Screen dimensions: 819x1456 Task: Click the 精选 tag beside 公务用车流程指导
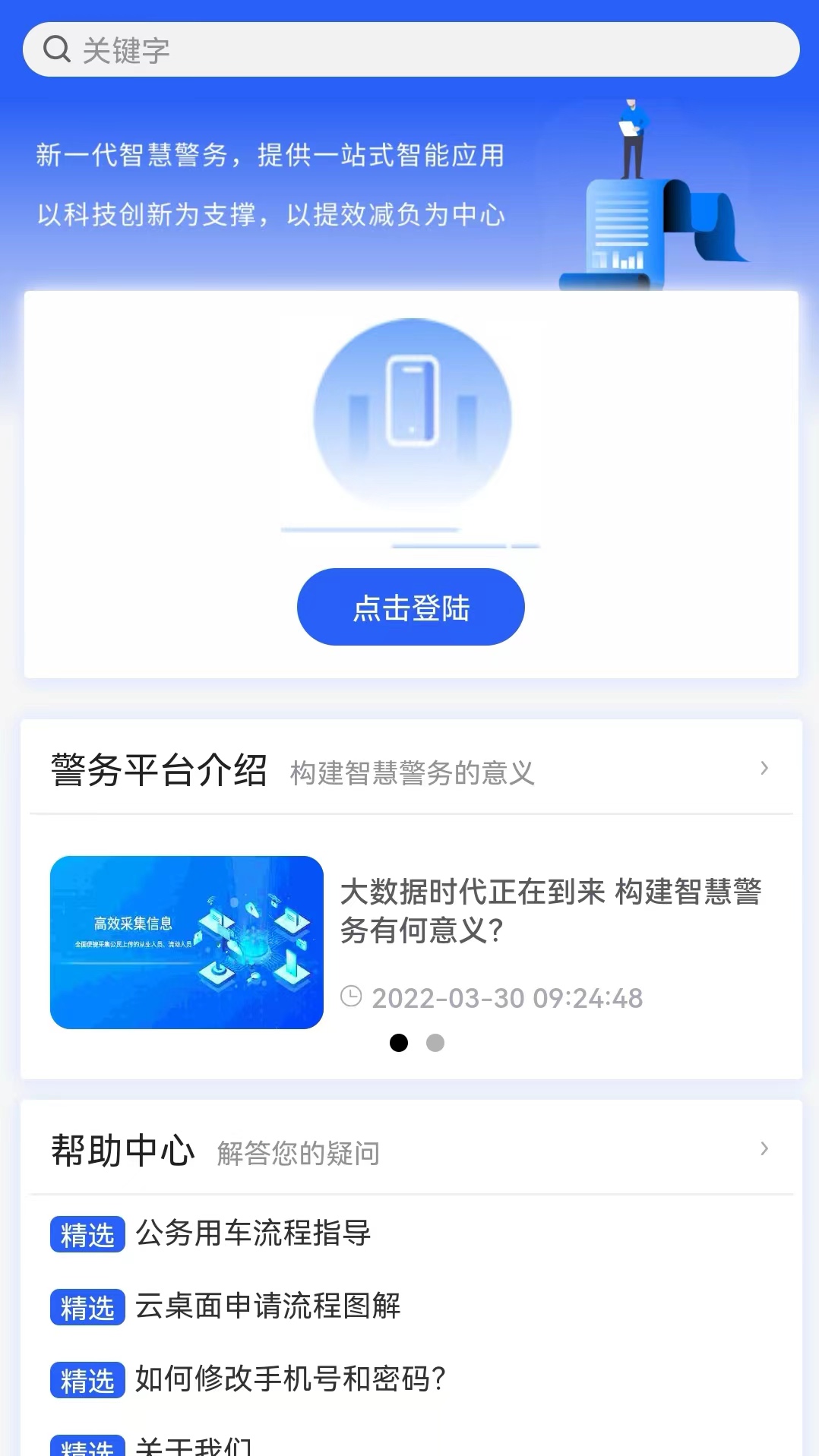click(87, 1234)
